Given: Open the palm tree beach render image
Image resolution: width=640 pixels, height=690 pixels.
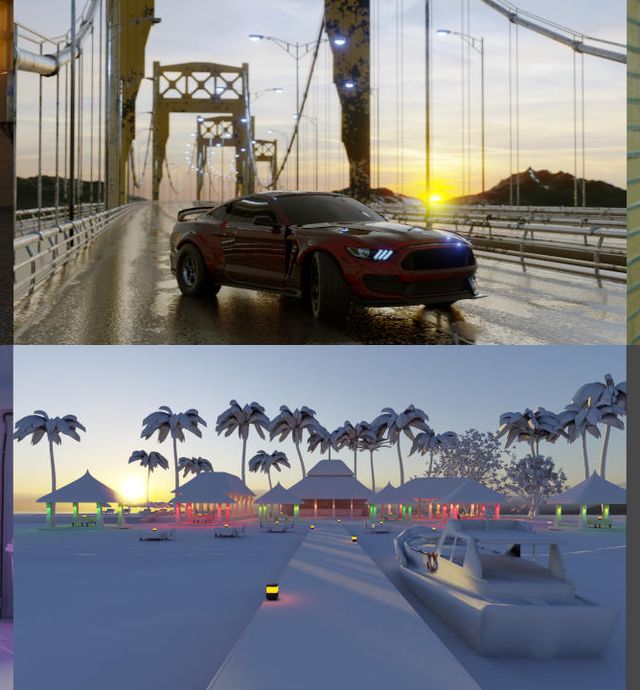Looking at the screenshot, I should click(320, 517).
